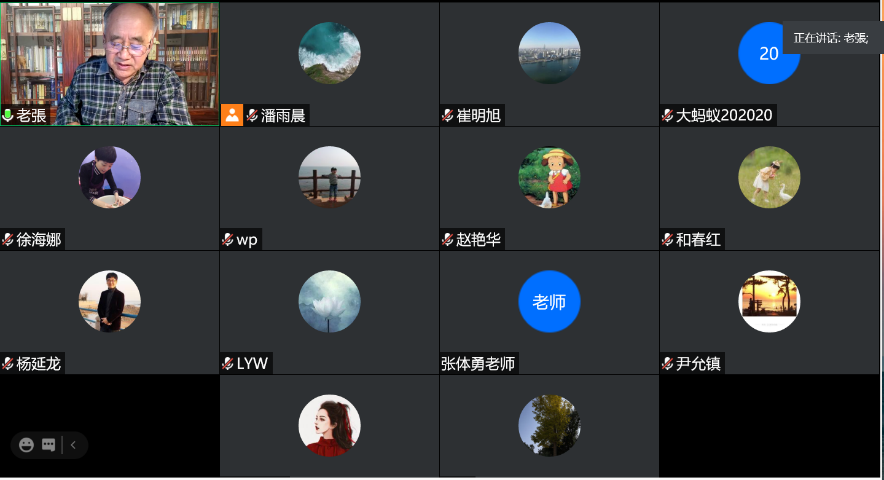Screen dimensions: 884x480
Task: Open the emoji reactions picker
Action: (27, 445)
